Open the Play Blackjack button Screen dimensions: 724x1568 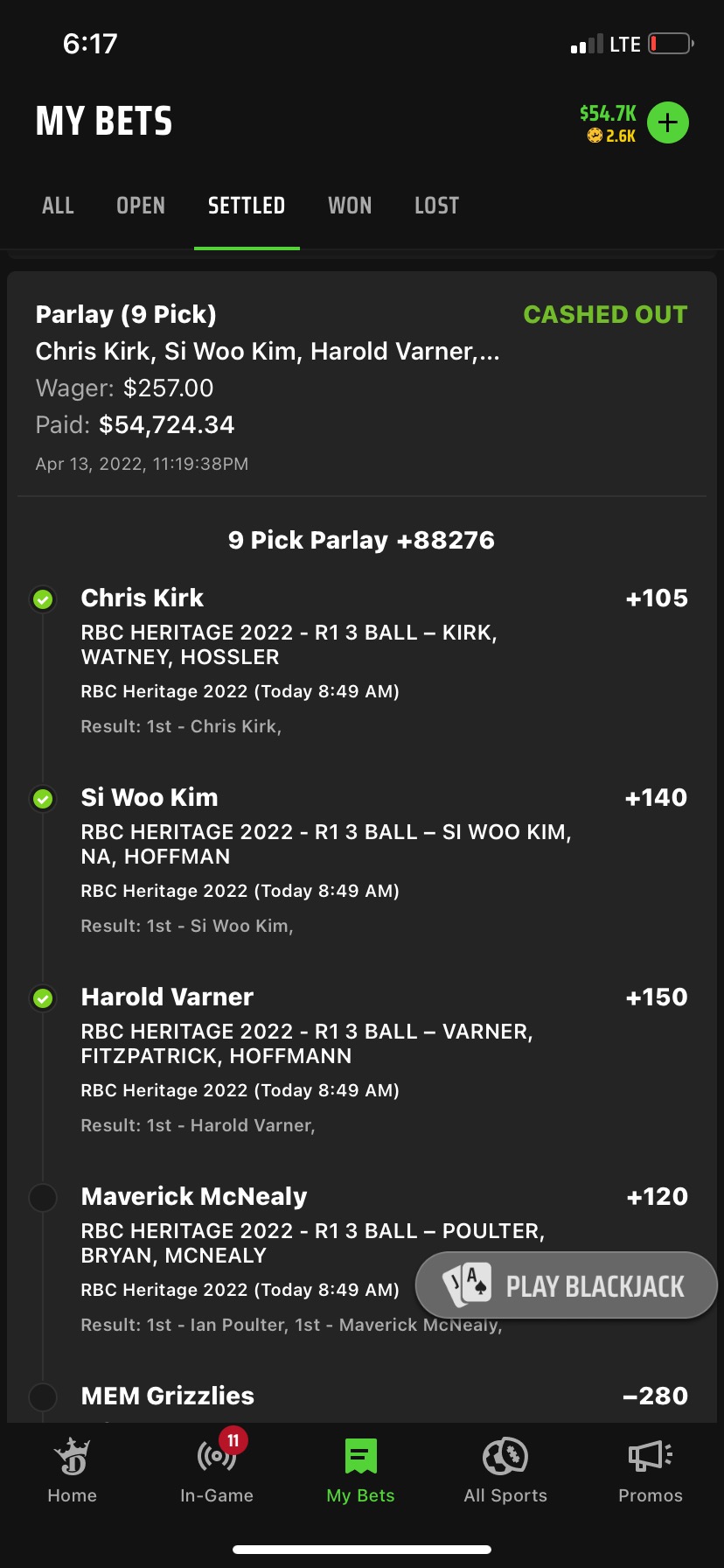point(567,1284)
